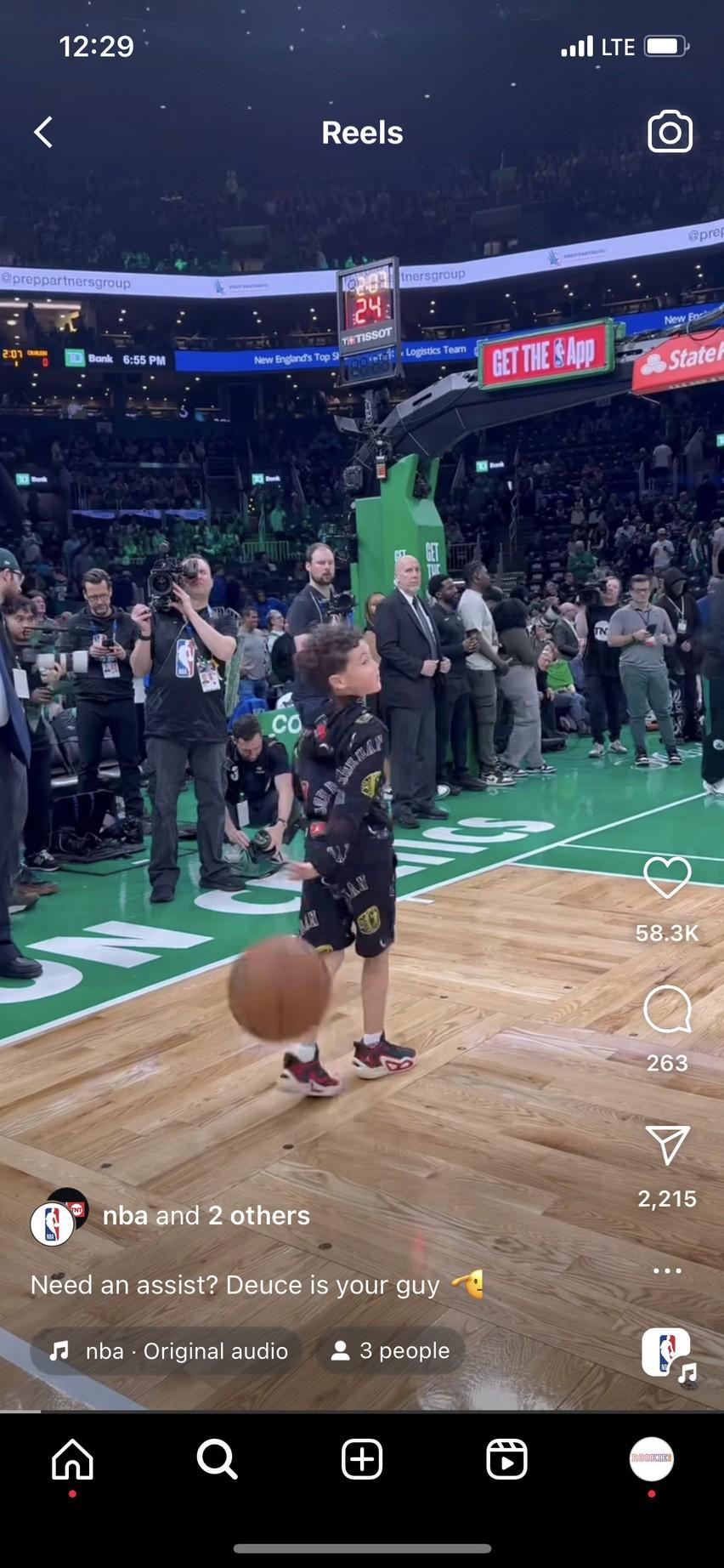This screenshot has width=724, height=1568.
Task: Go to your profile tab
Action: 651,1459
